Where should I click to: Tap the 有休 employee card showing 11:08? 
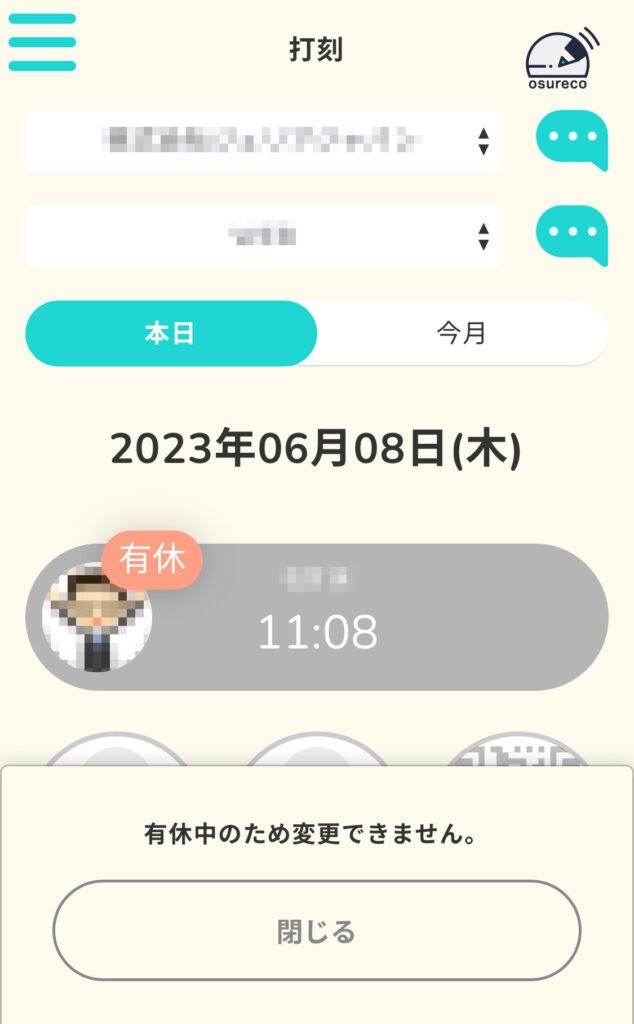coord(316,617)
